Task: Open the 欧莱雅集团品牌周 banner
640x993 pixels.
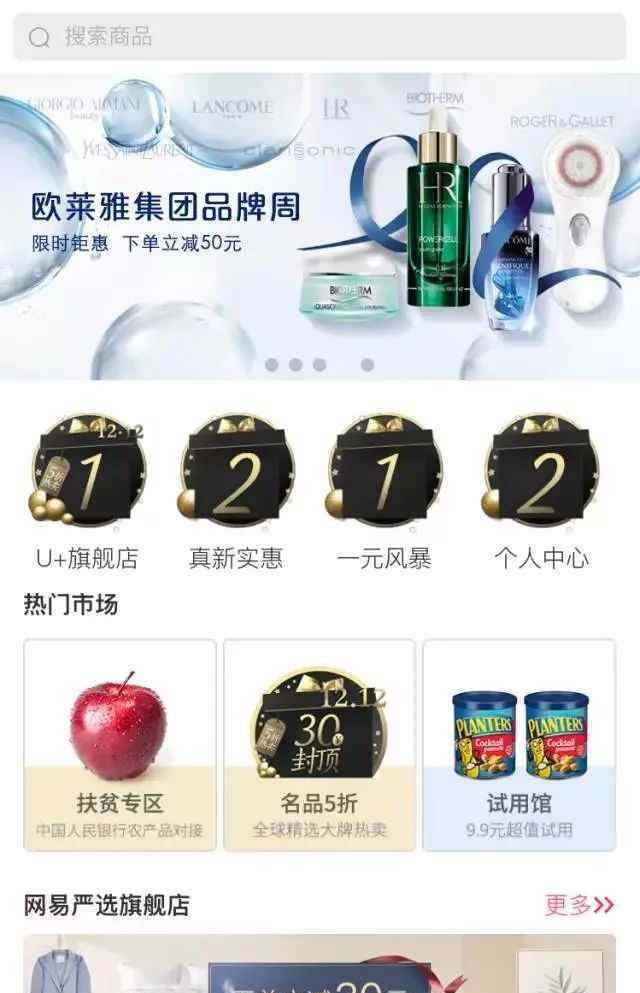Action: (x=320, y=225)
